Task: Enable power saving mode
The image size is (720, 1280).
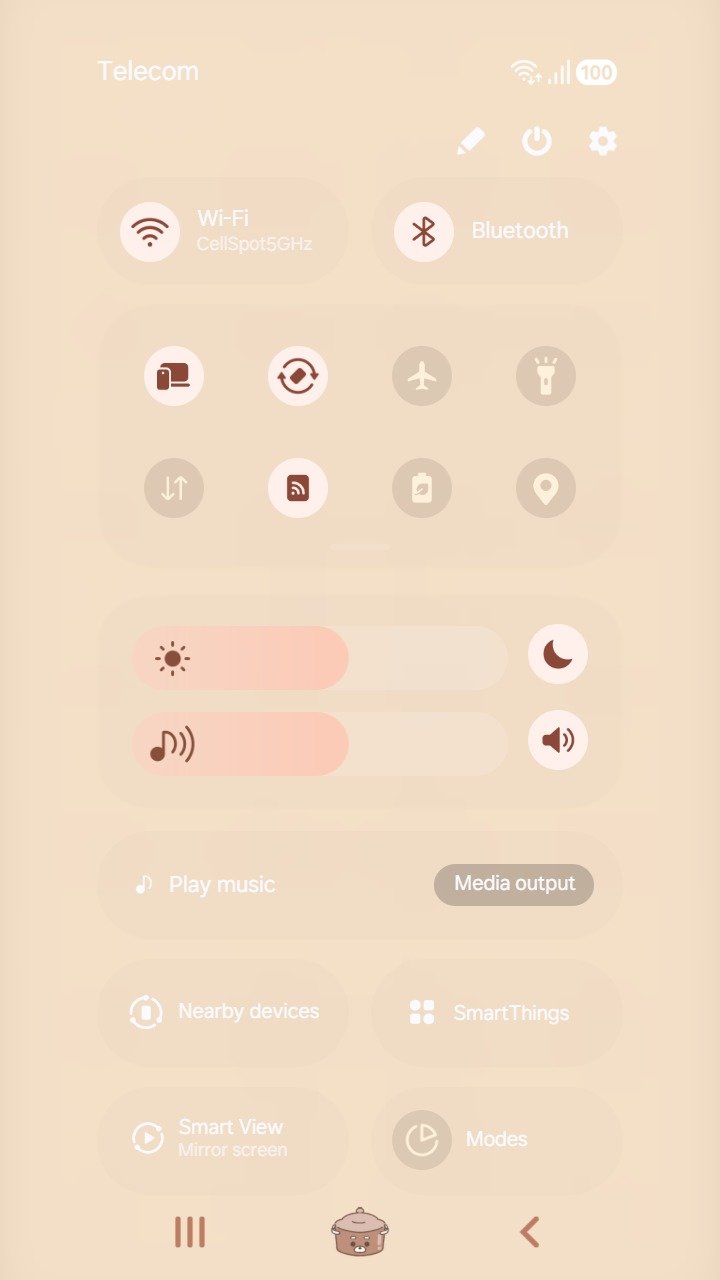Action: tap(422, 488)
